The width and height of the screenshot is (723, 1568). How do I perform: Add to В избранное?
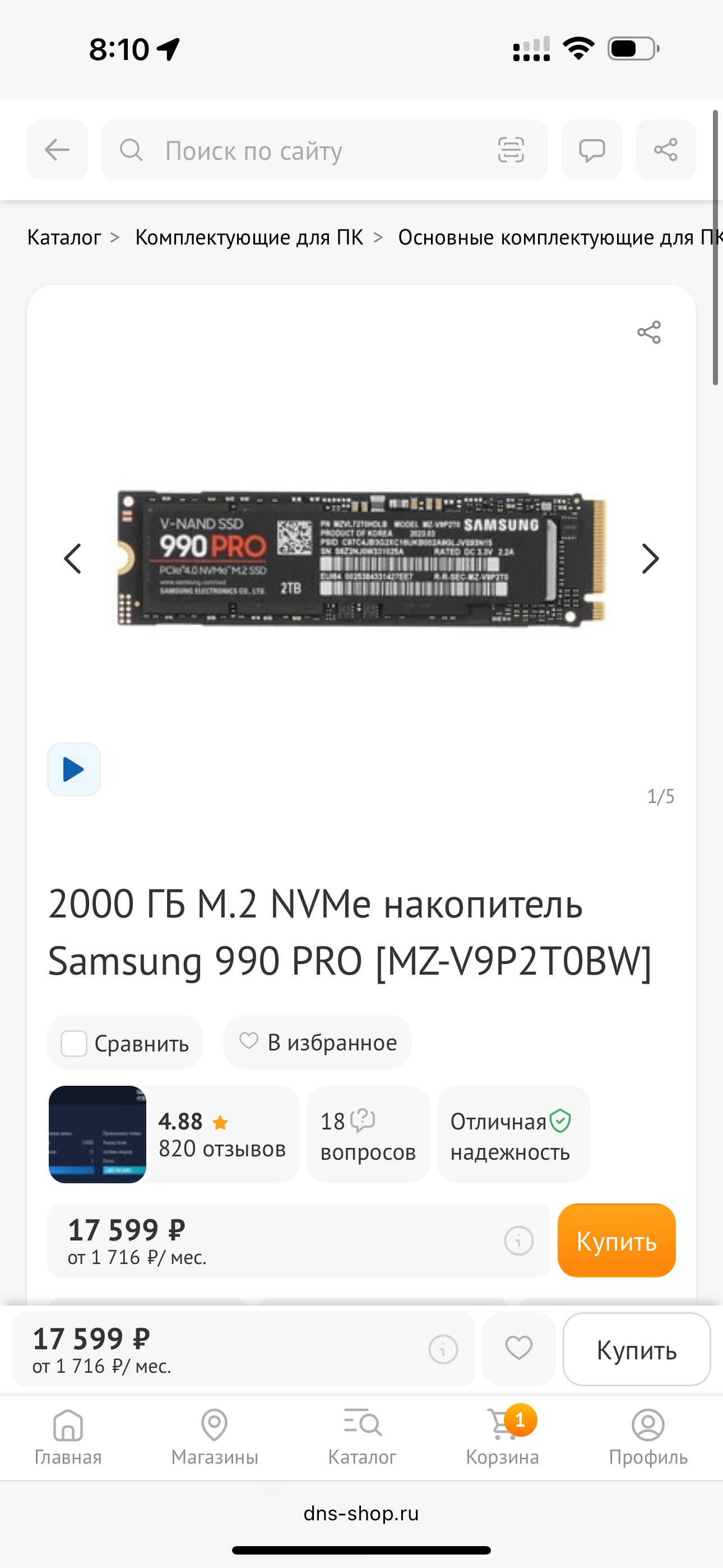tap(317, 1042)
